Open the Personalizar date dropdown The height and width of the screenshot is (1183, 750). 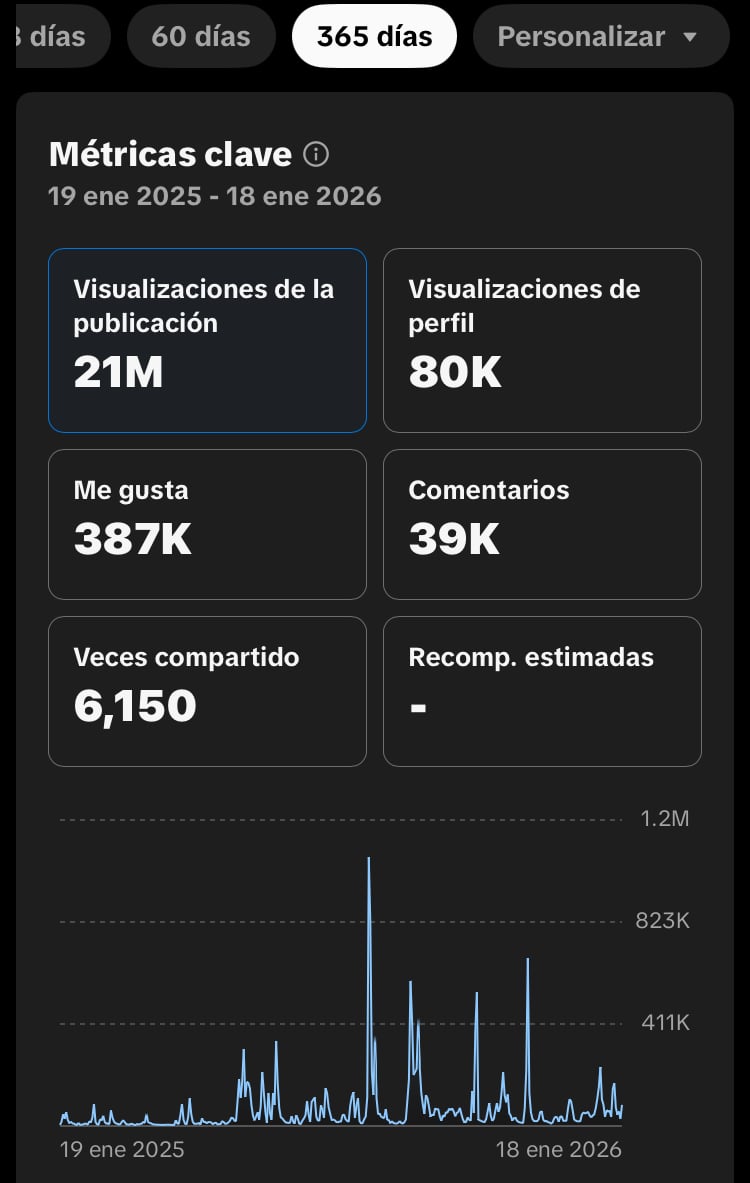click(x=599, y=37)
